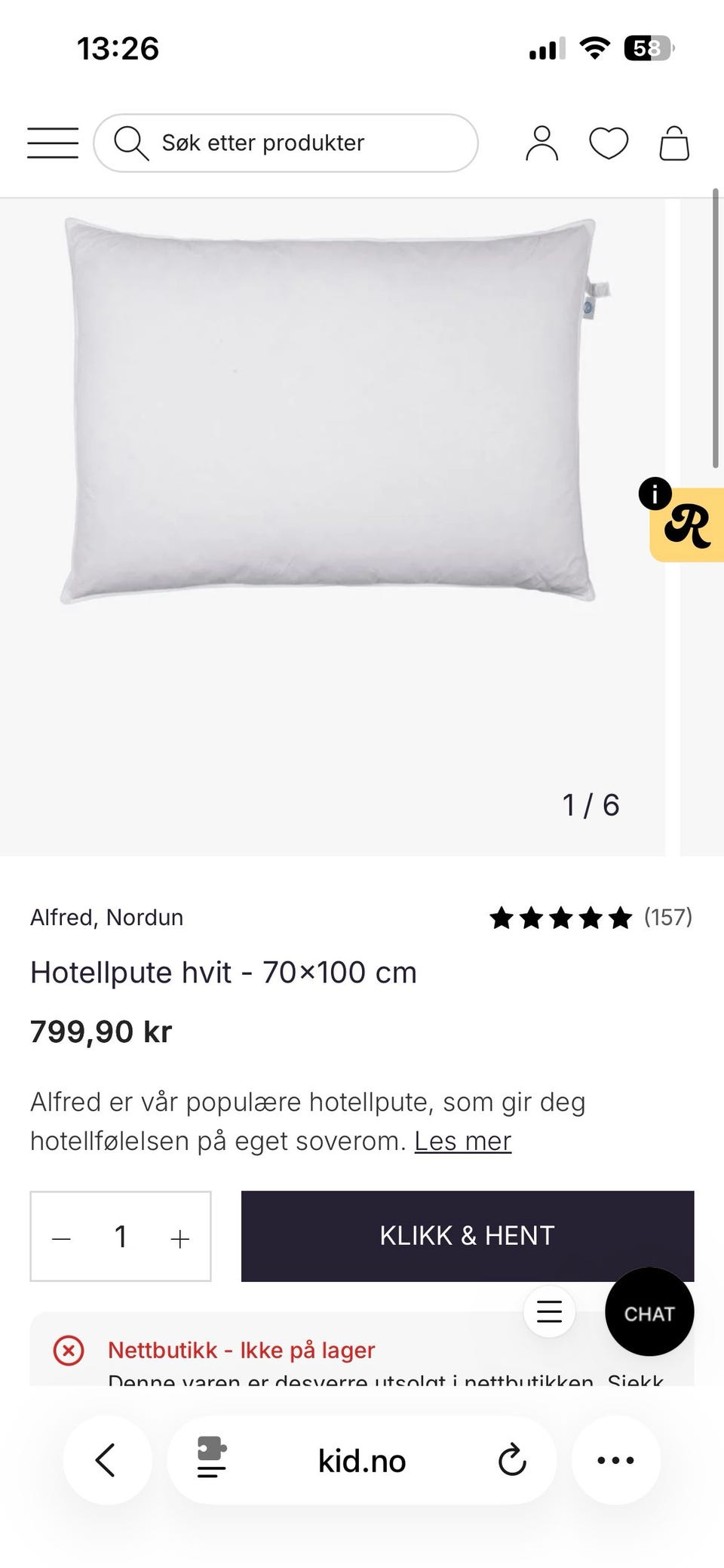Open the wishlist heart icon
The image size is (724, 1568).
tap(608, 143)
